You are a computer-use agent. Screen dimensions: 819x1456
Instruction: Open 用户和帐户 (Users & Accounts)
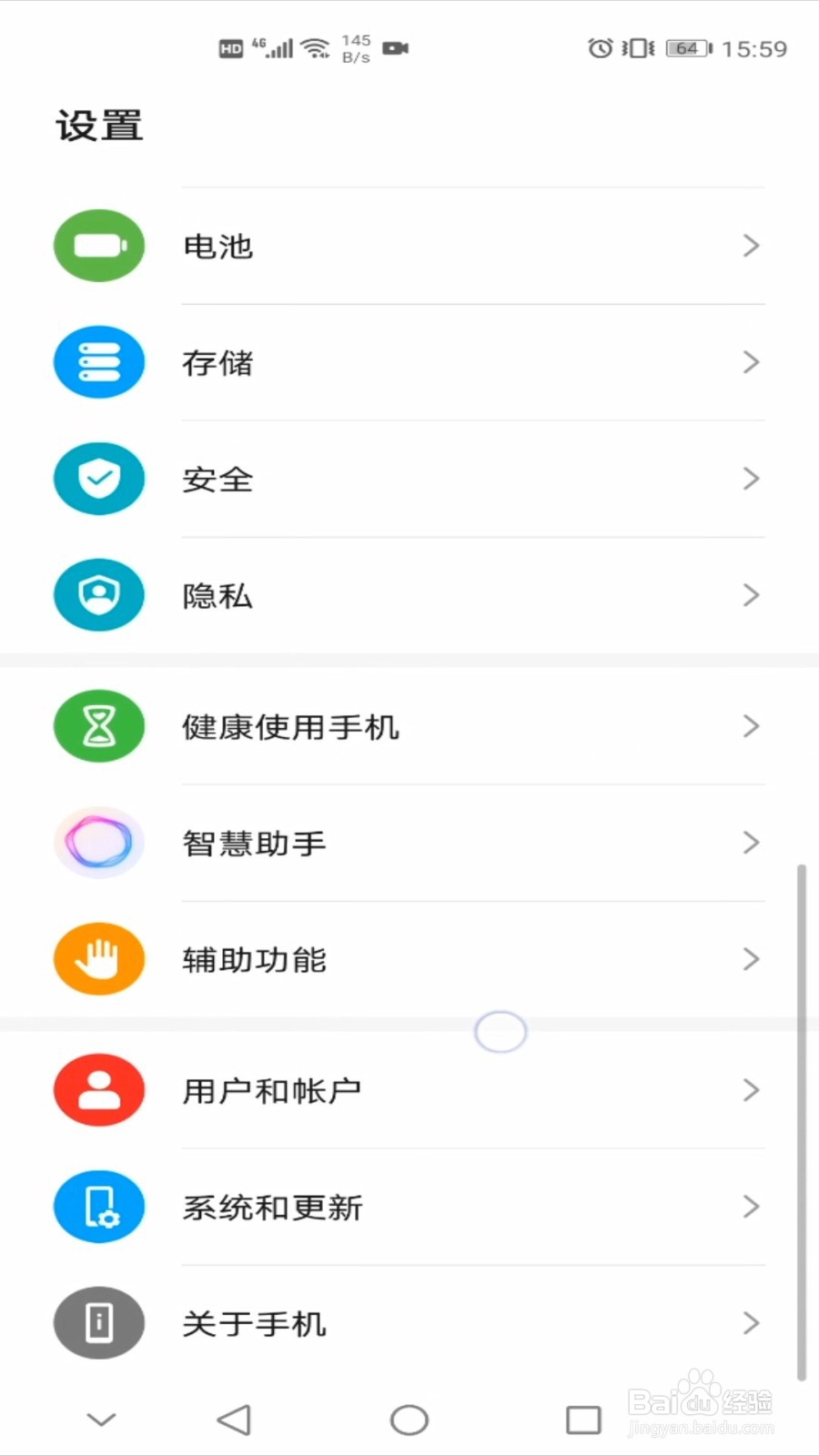(409, 1090)
